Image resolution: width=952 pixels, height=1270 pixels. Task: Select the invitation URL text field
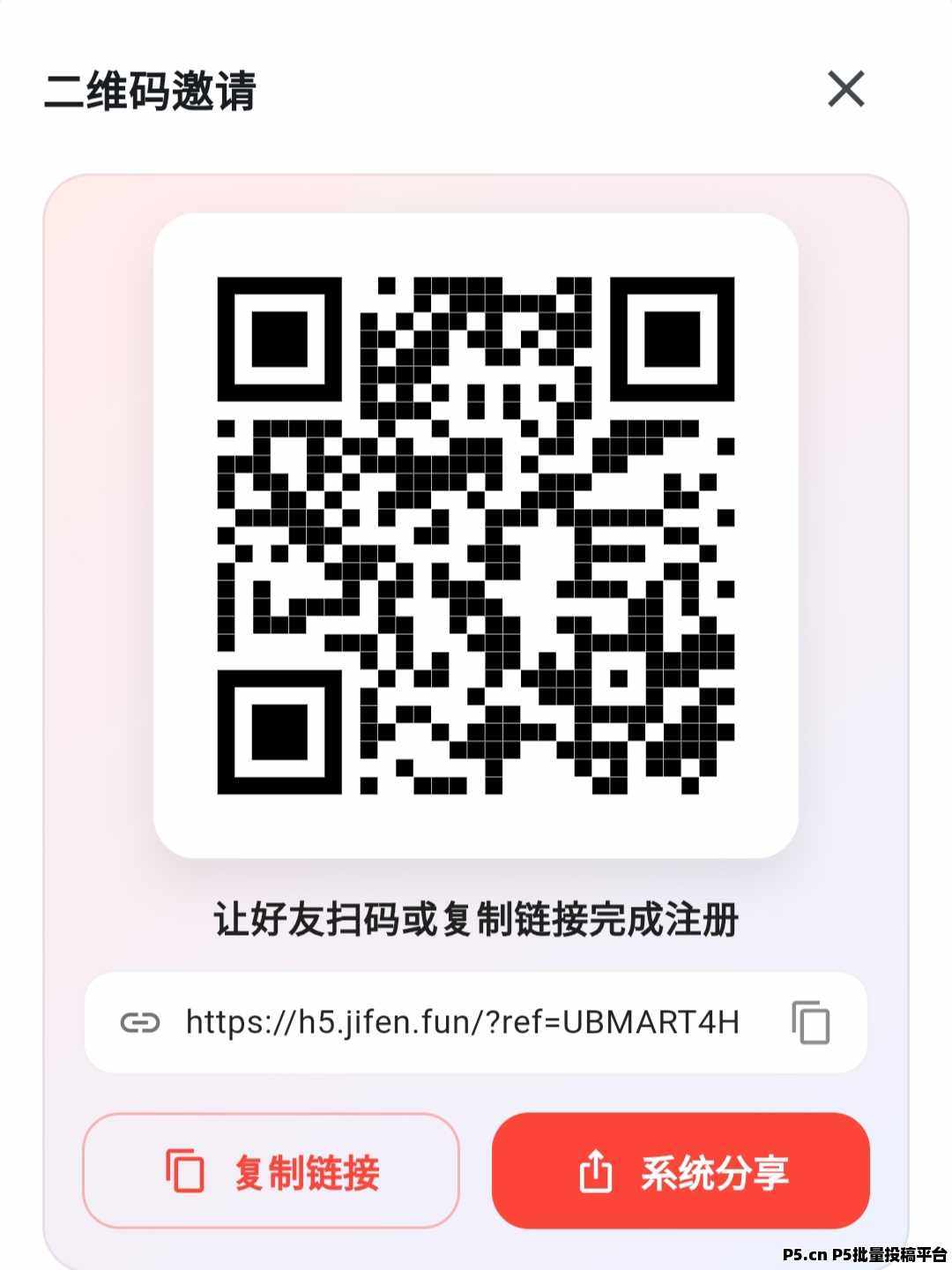476,1021
